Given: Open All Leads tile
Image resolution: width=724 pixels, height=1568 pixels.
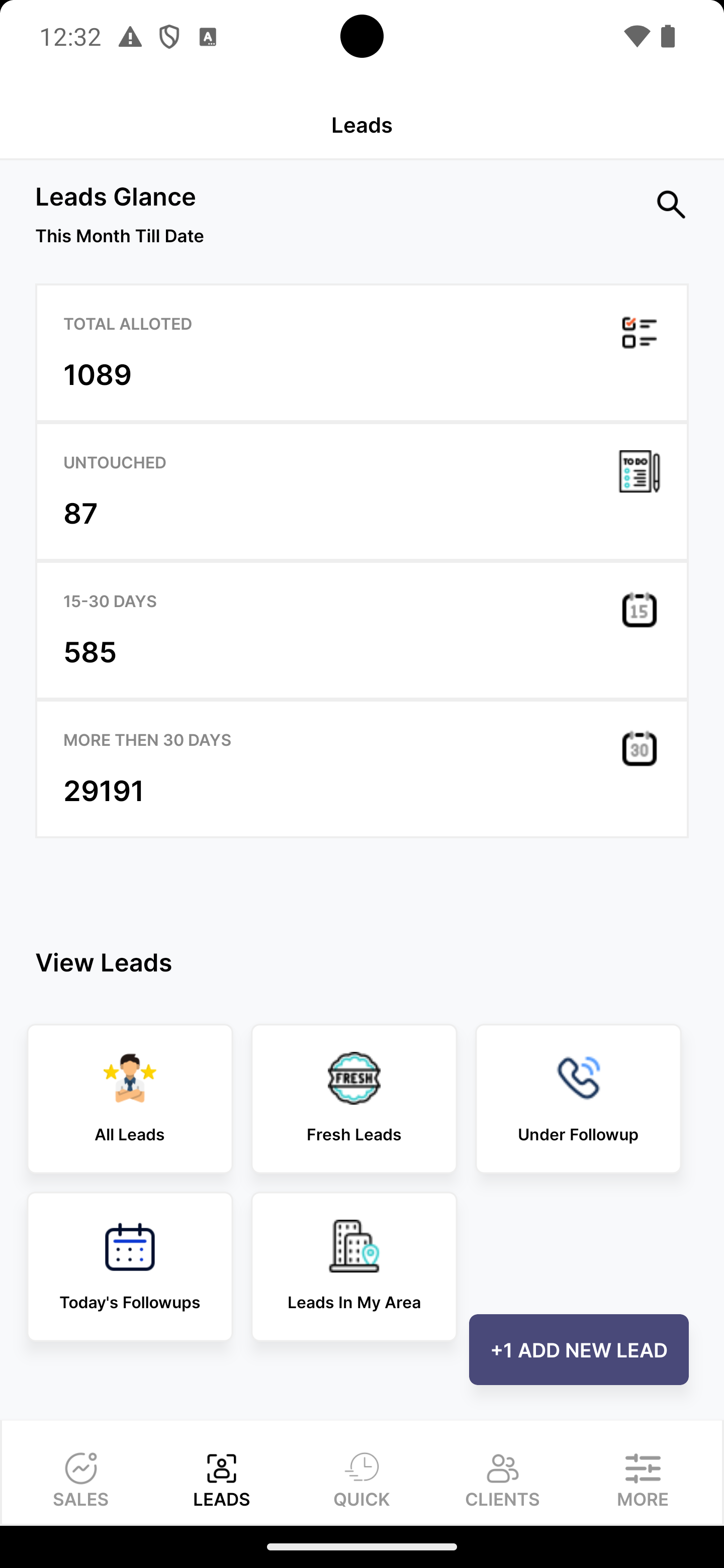Looking at the screenshot, I should point(130,1099).
